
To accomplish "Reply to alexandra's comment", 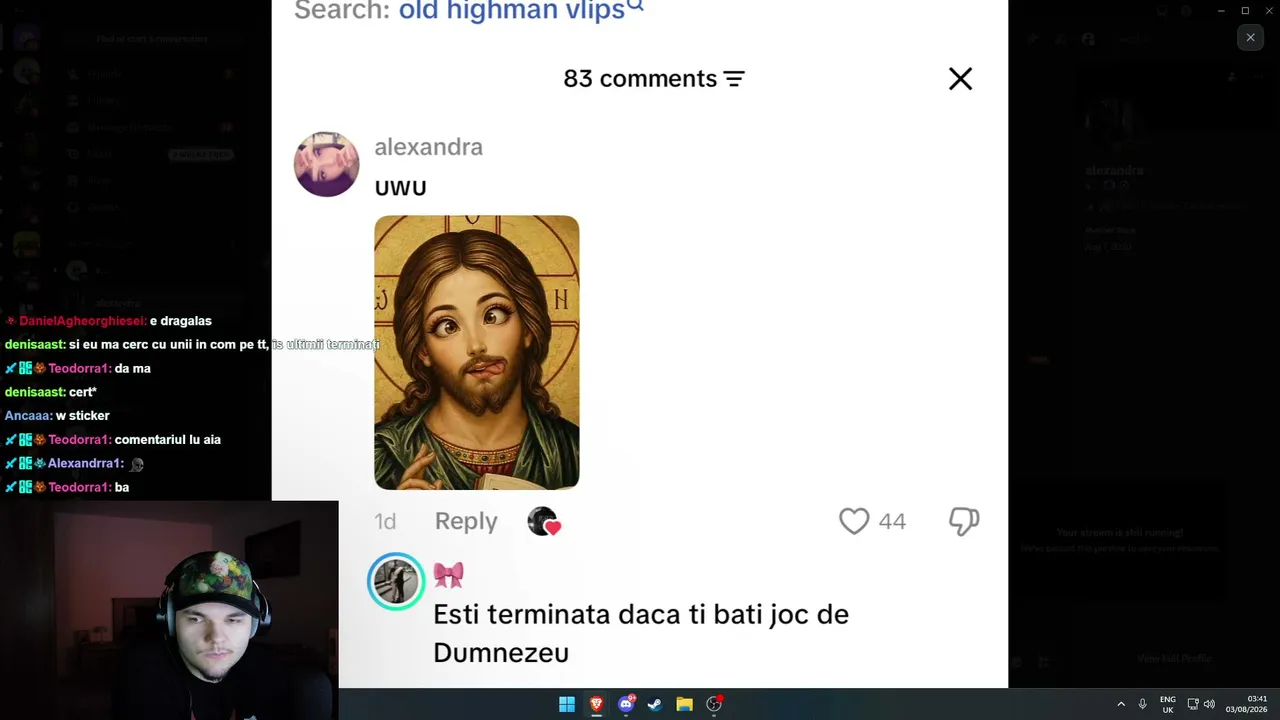I will (x=466, y=521).
